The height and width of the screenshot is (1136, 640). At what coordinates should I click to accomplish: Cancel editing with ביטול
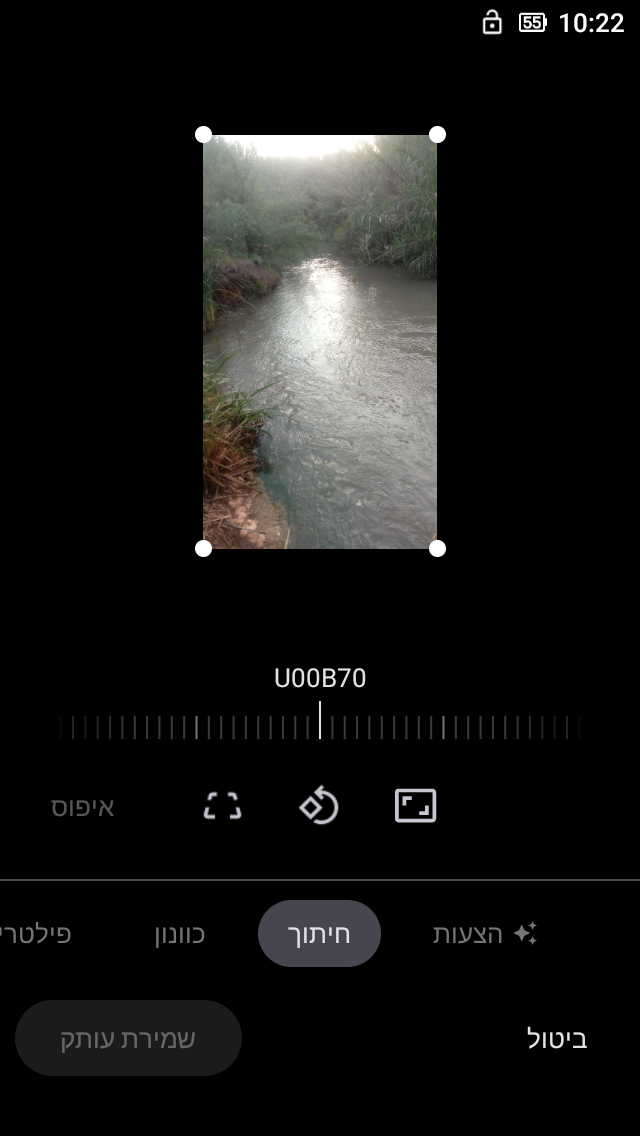pos(557,1039)
